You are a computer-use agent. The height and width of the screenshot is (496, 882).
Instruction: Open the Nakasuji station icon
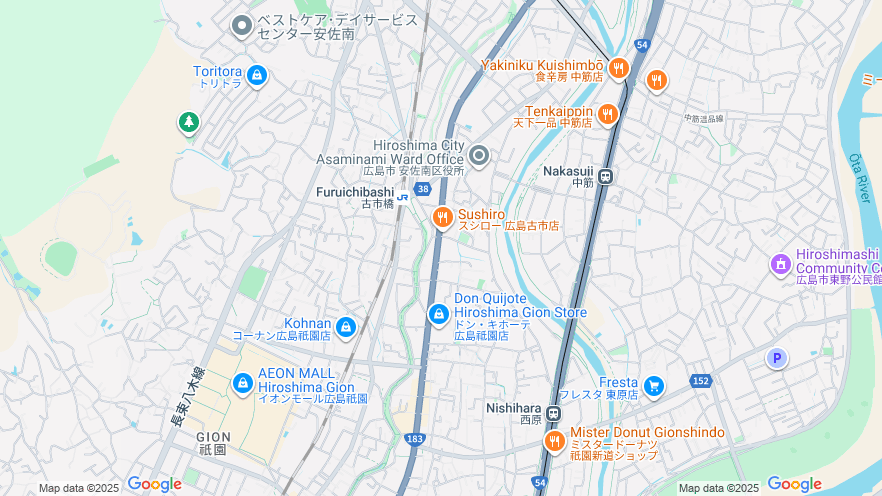tap(605, 177)
